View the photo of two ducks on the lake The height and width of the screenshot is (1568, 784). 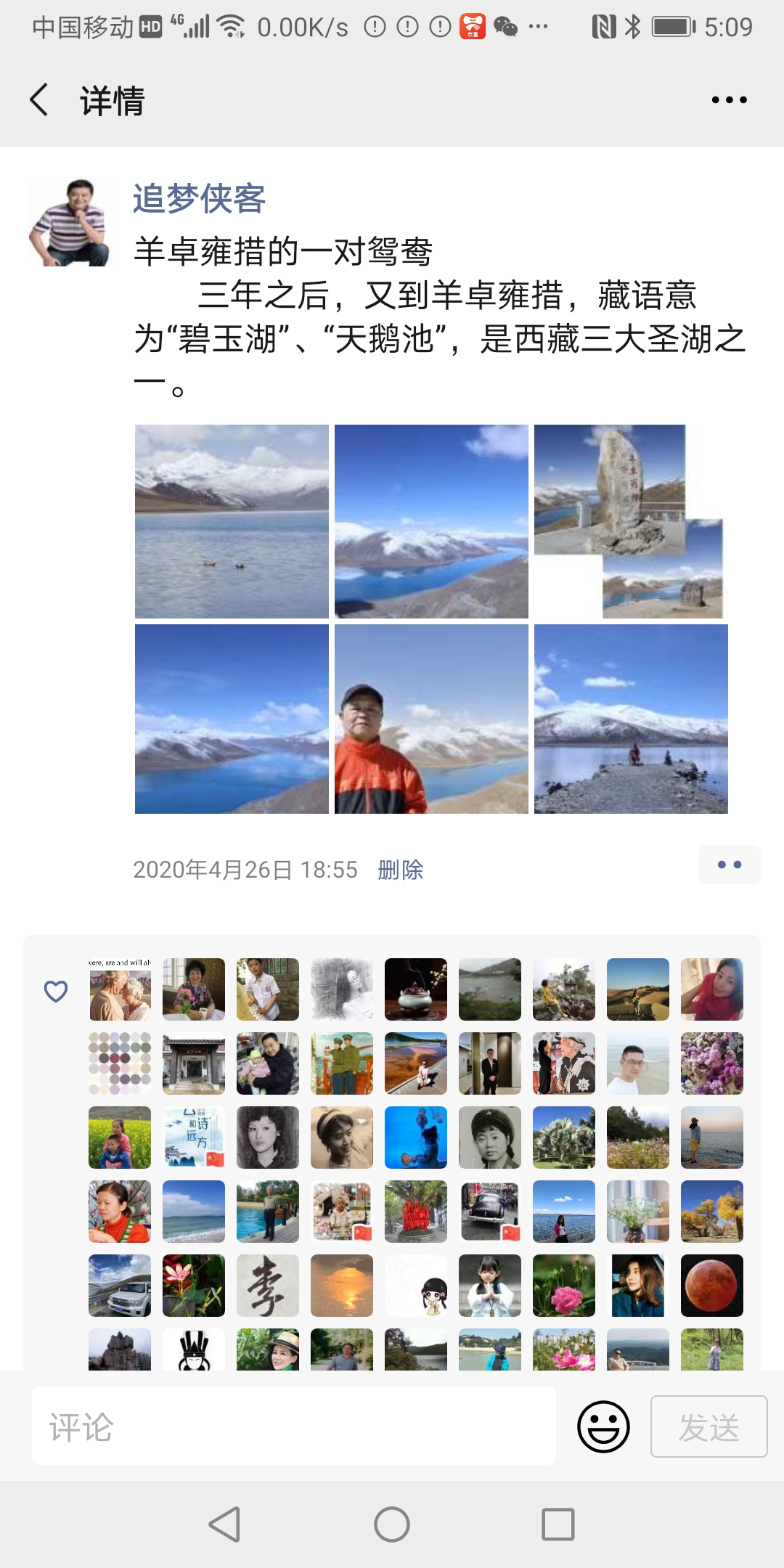point(232,521)
